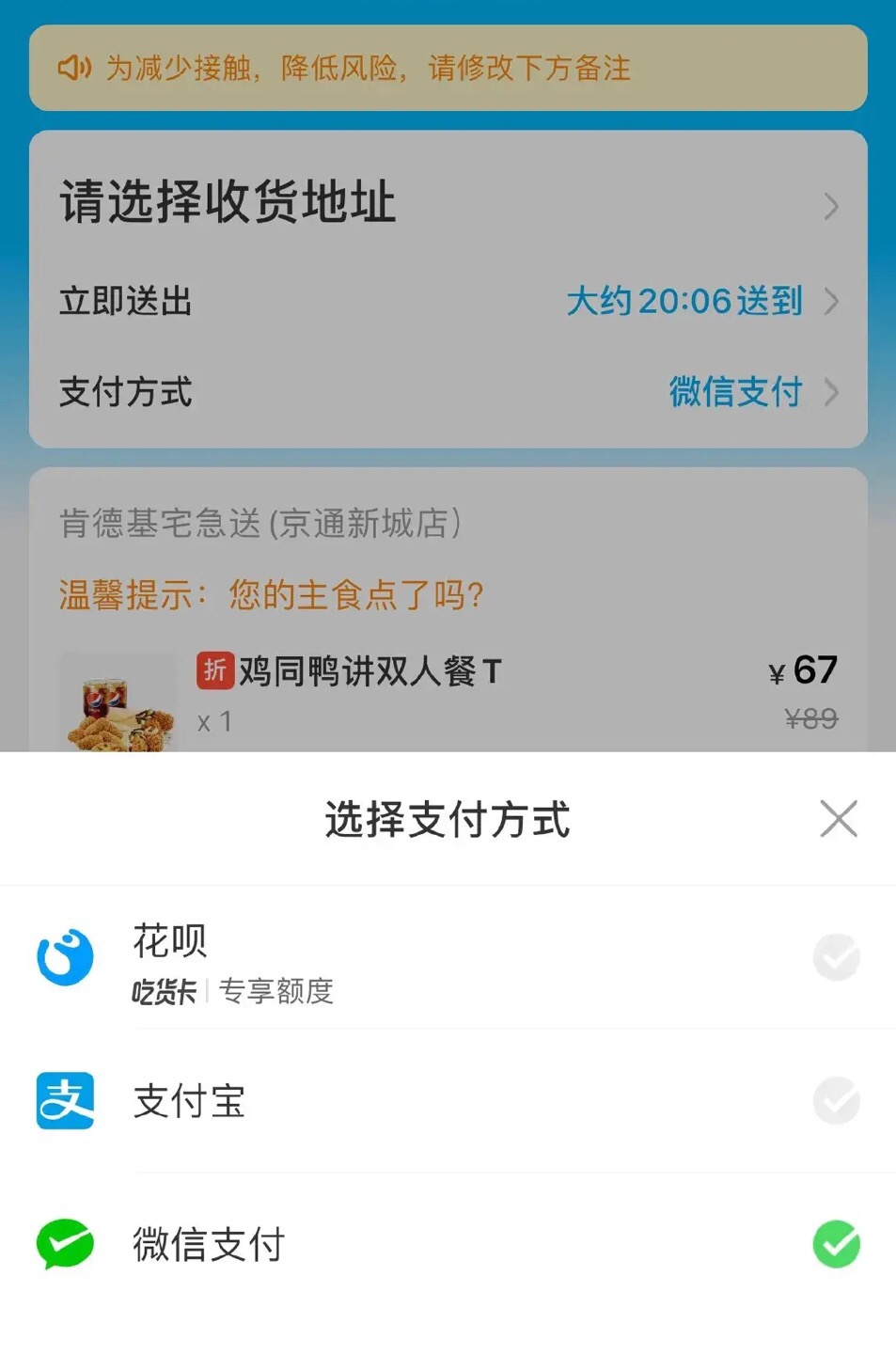This screenshot has height=1370, width=896.
Task: Expand the delivery address row chevron
Action: (x=831, y=206)
